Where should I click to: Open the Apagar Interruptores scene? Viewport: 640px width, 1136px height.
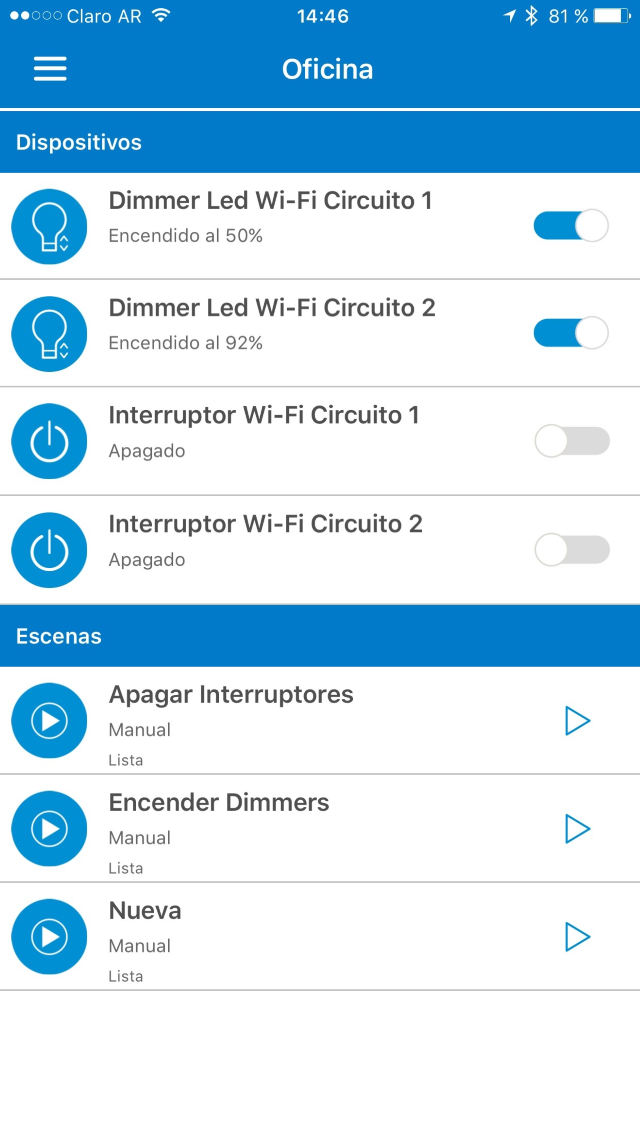pyautogui.click(x=320, y=721)
